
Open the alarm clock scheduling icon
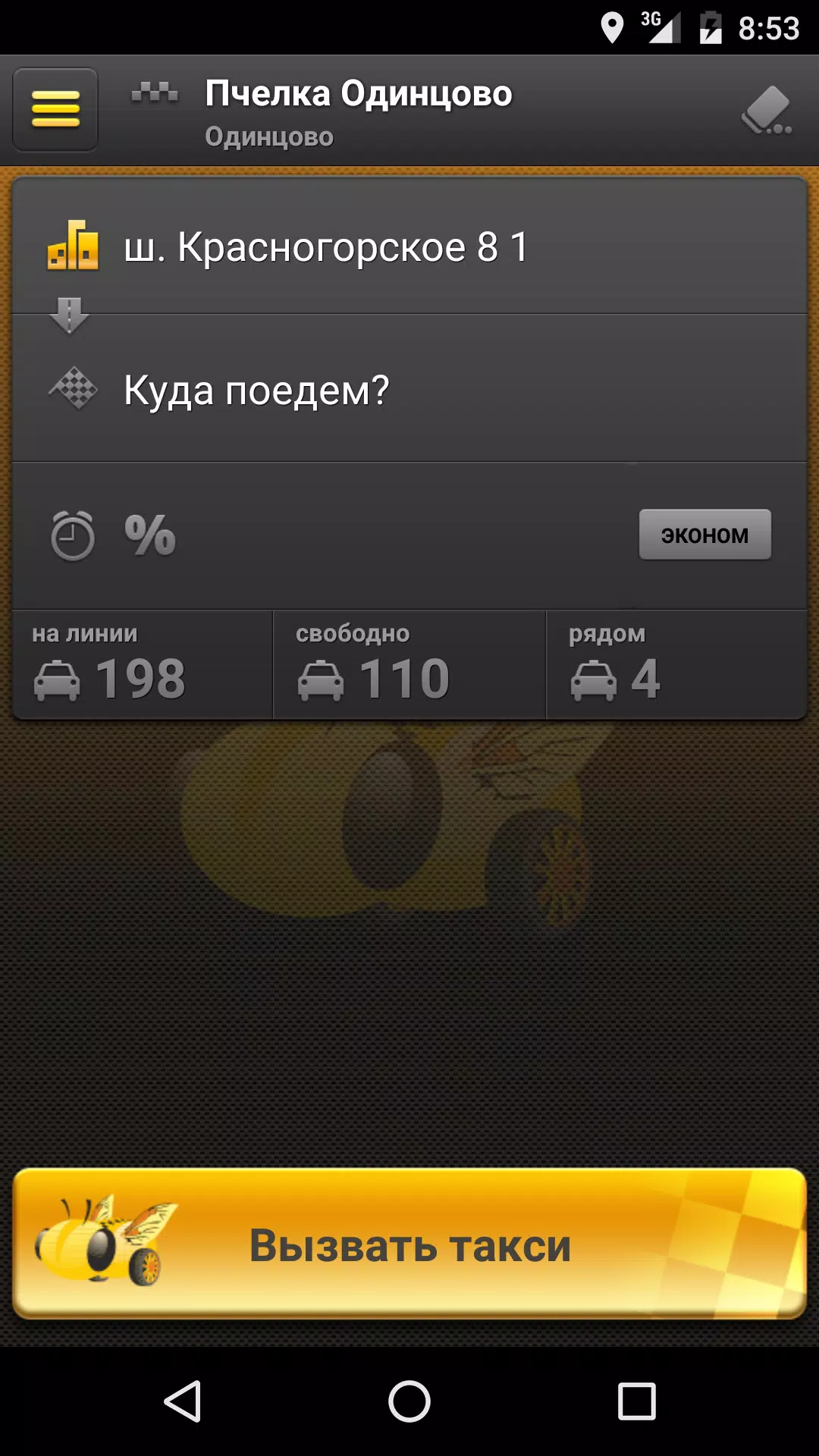pos(73,535)
